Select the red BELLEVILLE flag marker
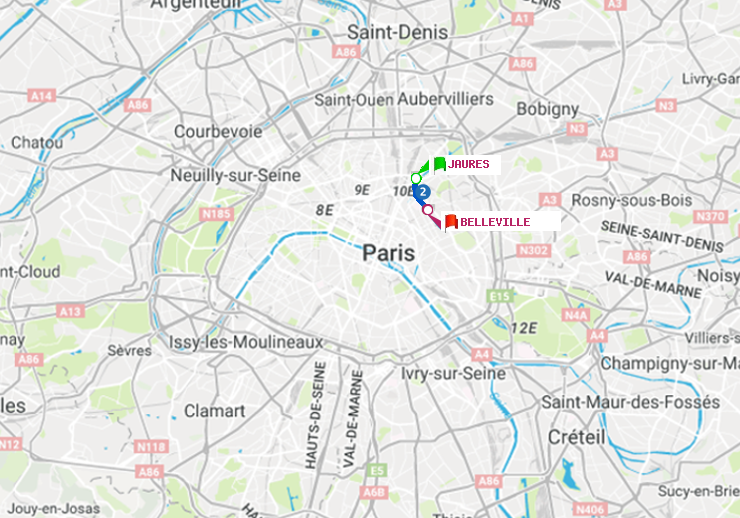Viewport: 740px width, 518px height. 451,222
